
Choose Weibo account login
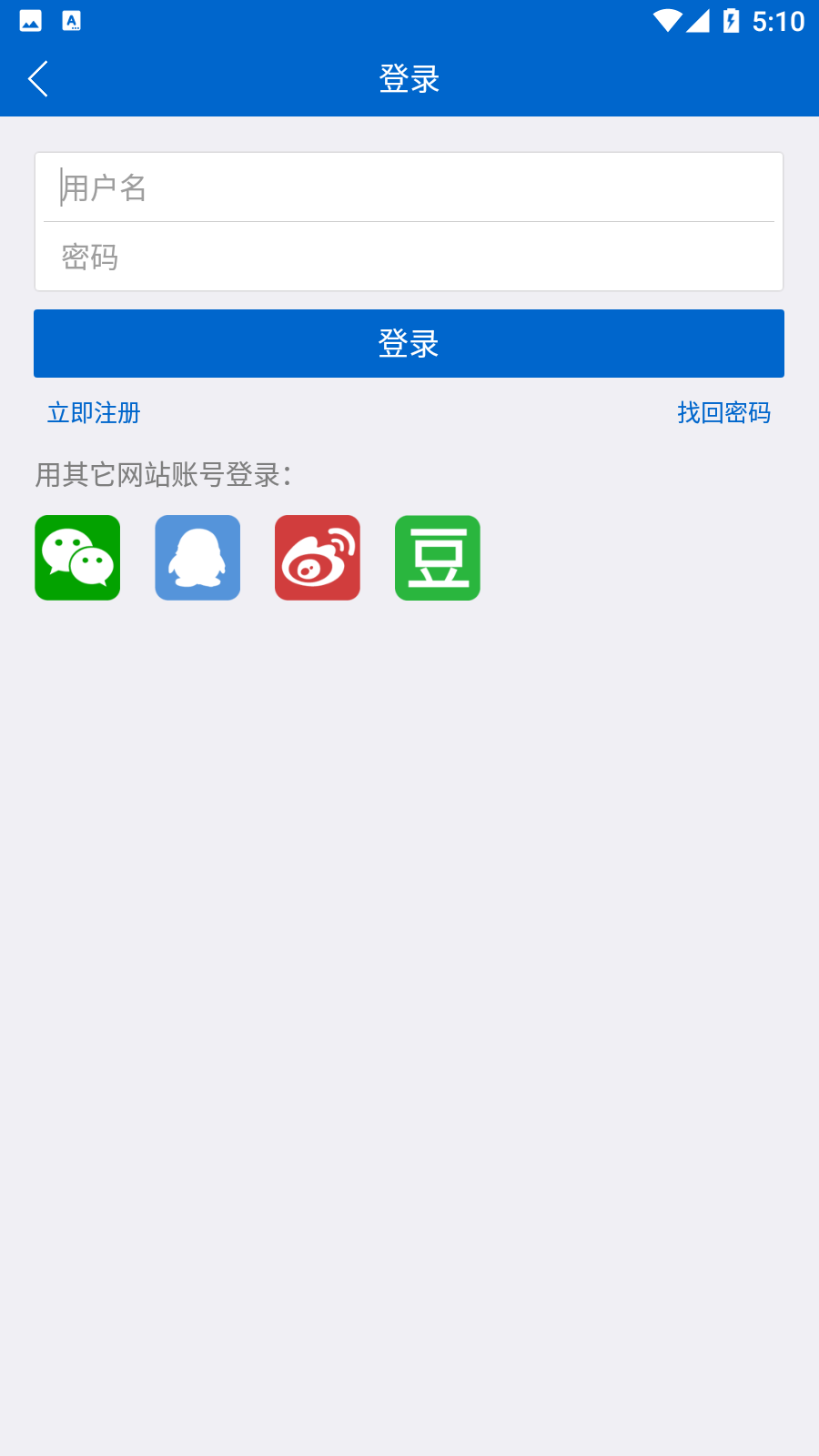pos(318,558)
